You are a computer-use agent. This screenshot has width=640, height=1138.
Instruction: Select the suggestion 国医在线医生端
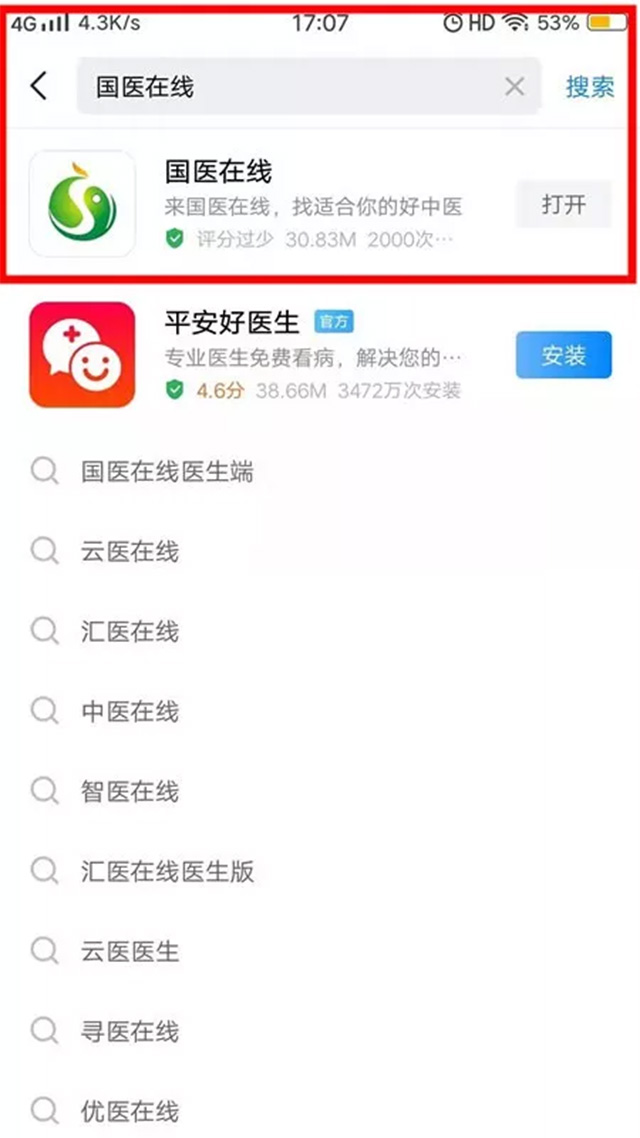pyautogui.click(x=167, y=472)
